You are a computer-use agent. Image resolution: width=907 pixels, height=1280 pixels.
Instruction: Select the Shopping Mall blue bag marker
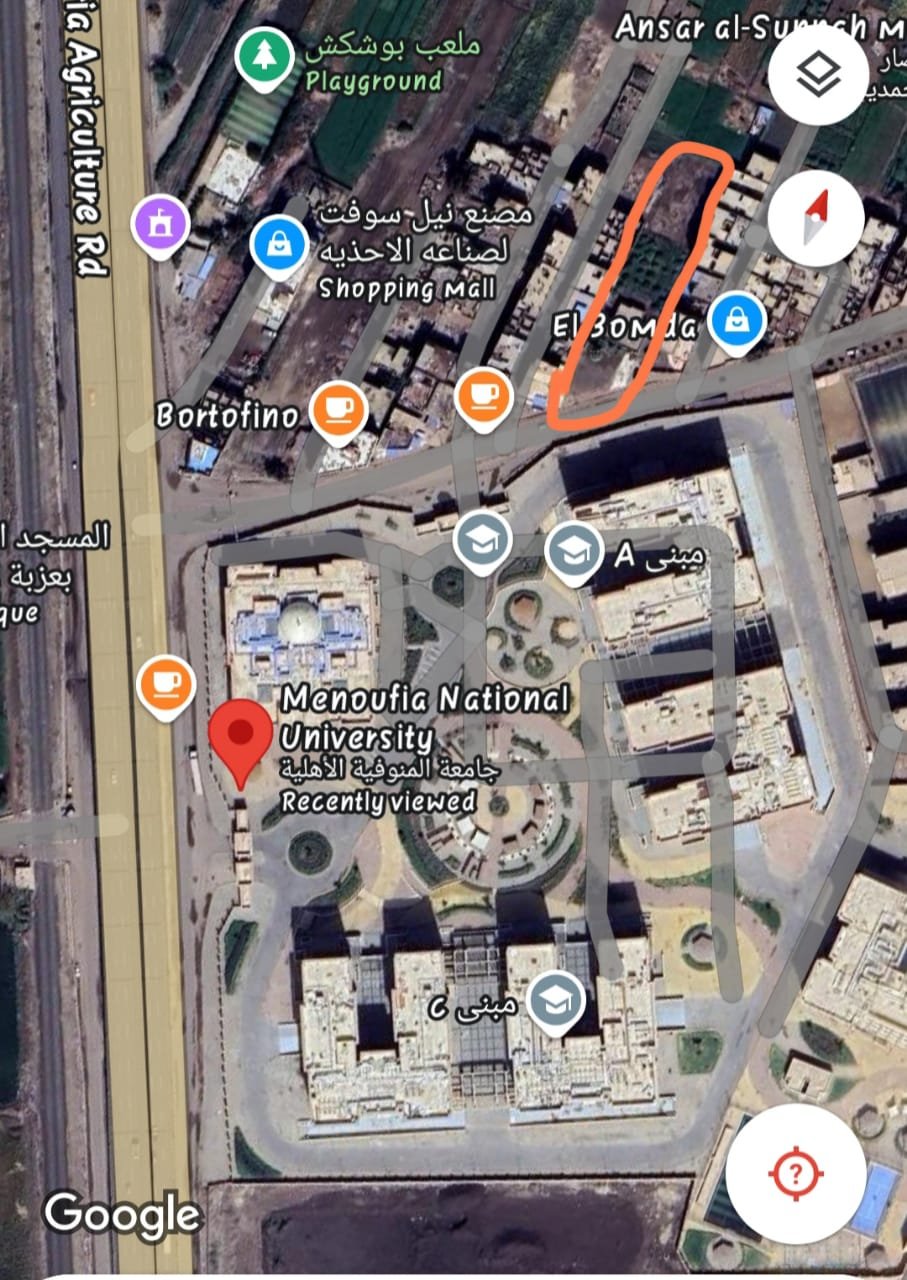click(279, 243)
